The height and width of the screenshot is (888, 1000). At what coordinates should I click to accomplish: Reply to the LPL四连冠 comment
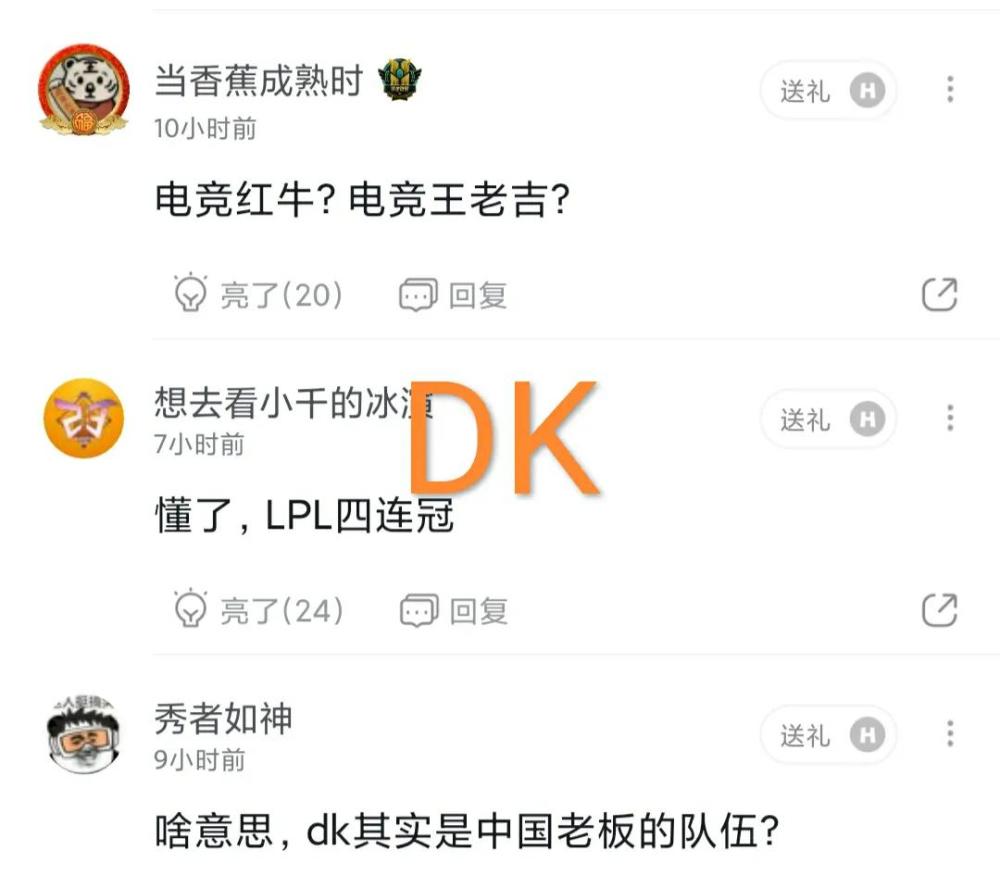coord(453,610)
